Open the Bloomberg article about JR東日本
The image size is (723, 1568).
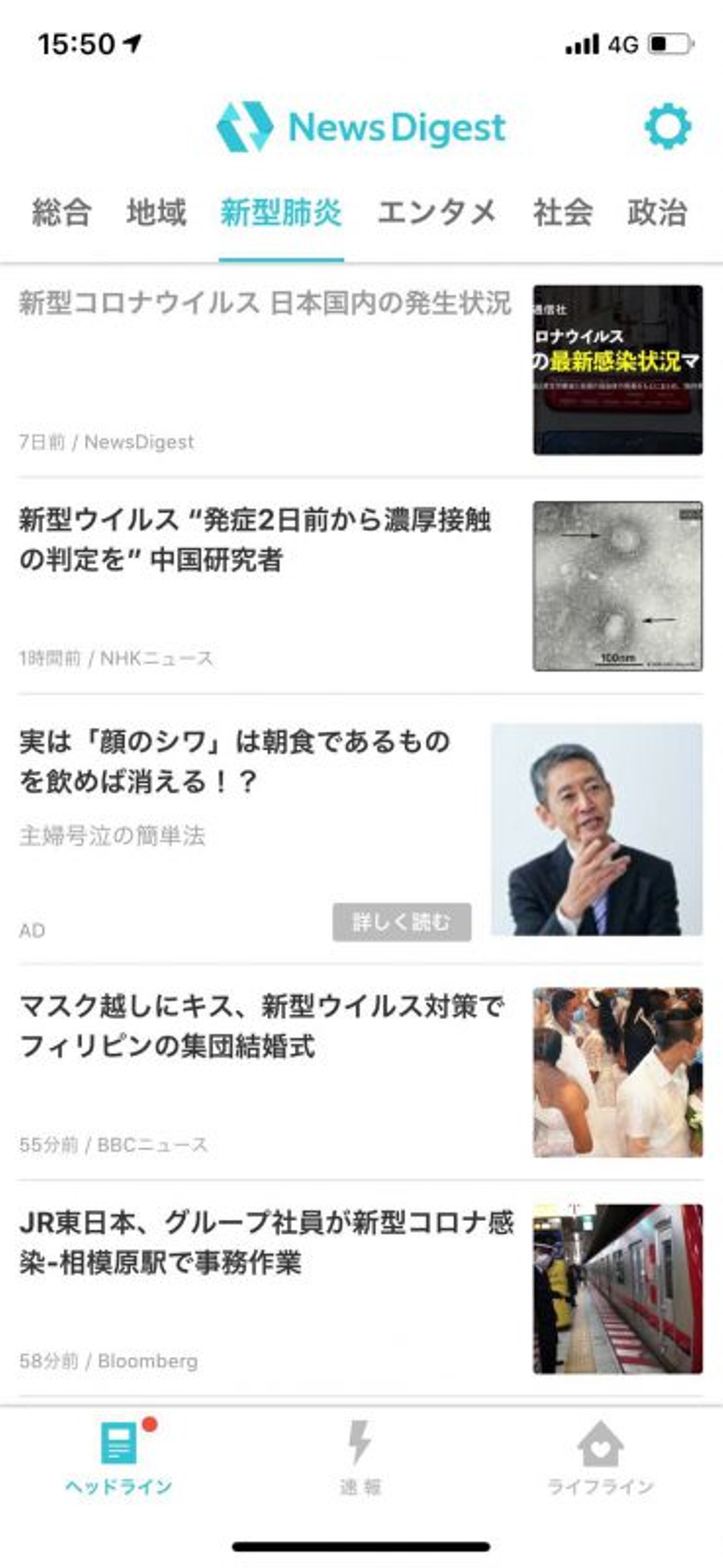click(x=266, y=1243)
